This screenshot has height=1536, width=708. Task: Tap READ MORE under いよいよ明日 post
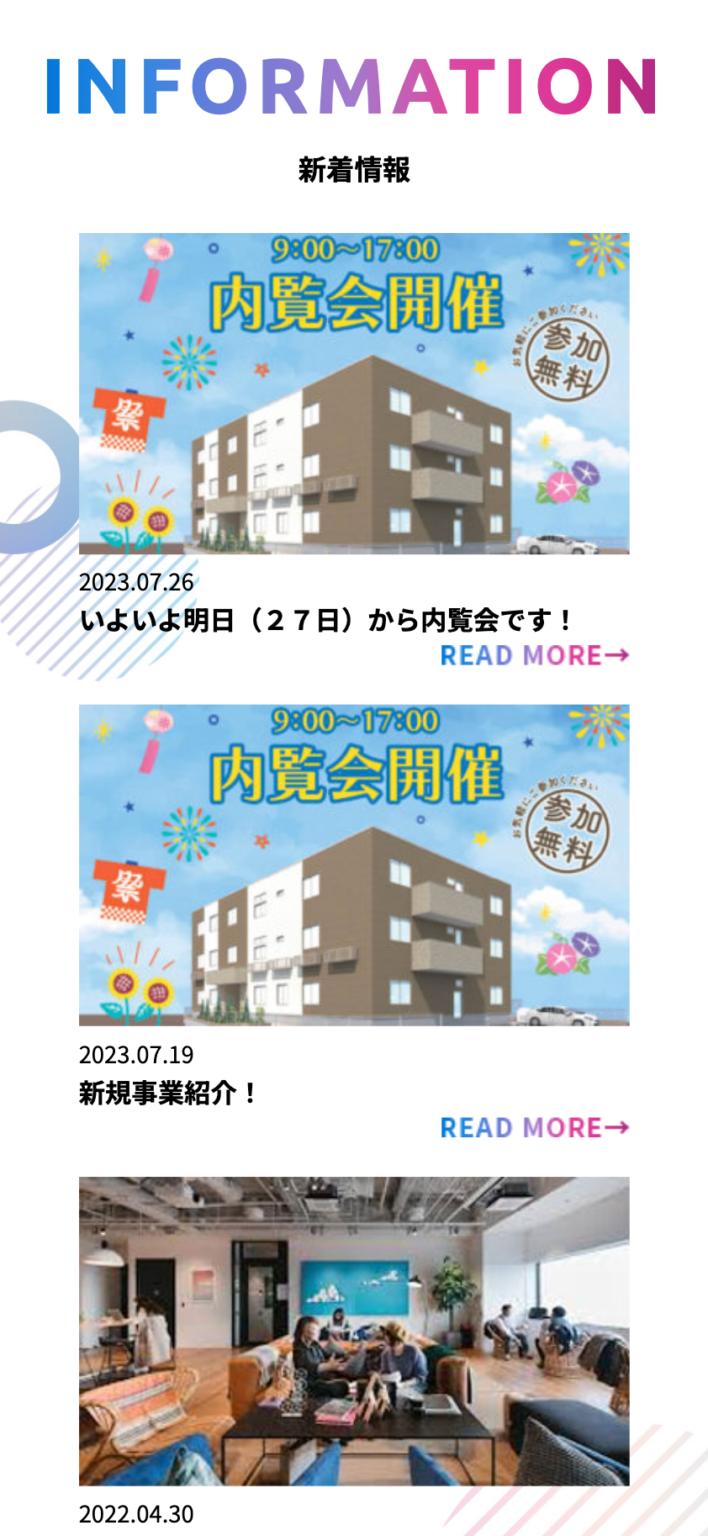tap(535, 656)
